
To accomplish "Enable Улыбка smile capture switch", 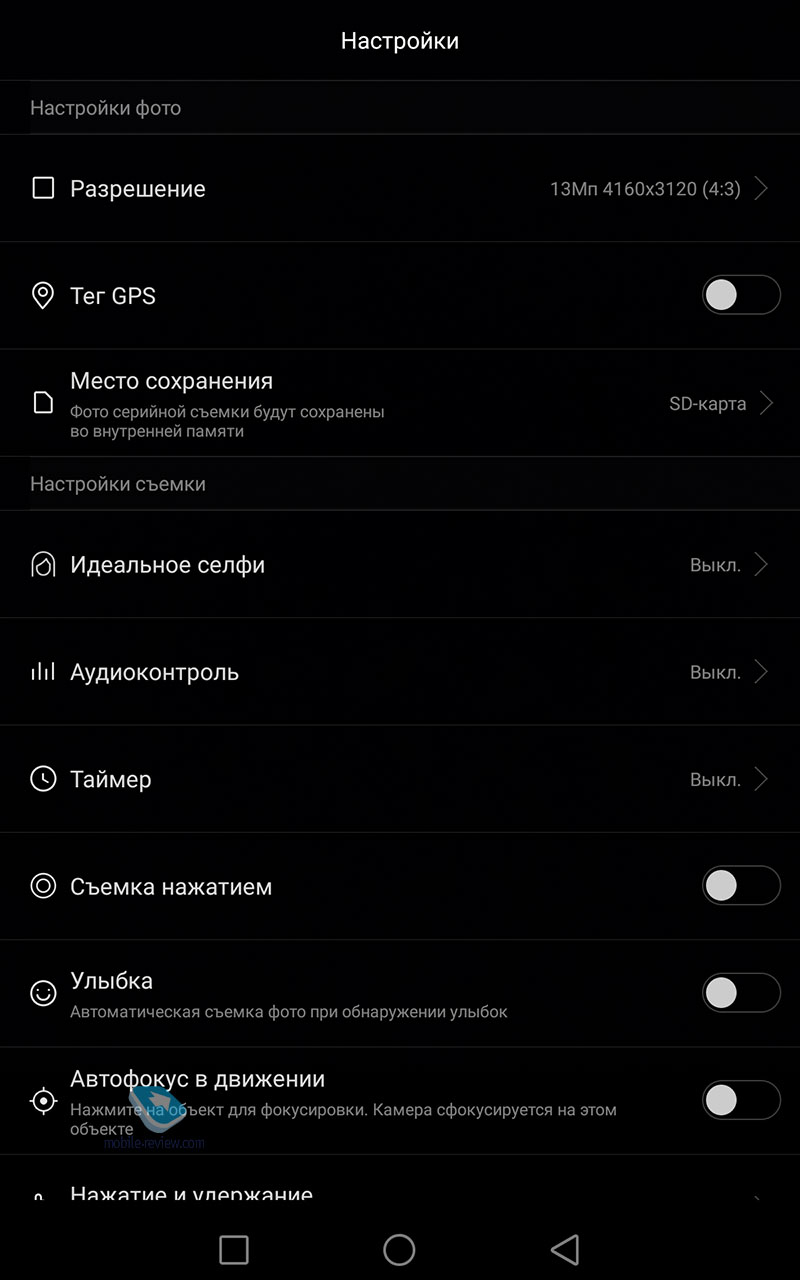I will coord(741,993).
